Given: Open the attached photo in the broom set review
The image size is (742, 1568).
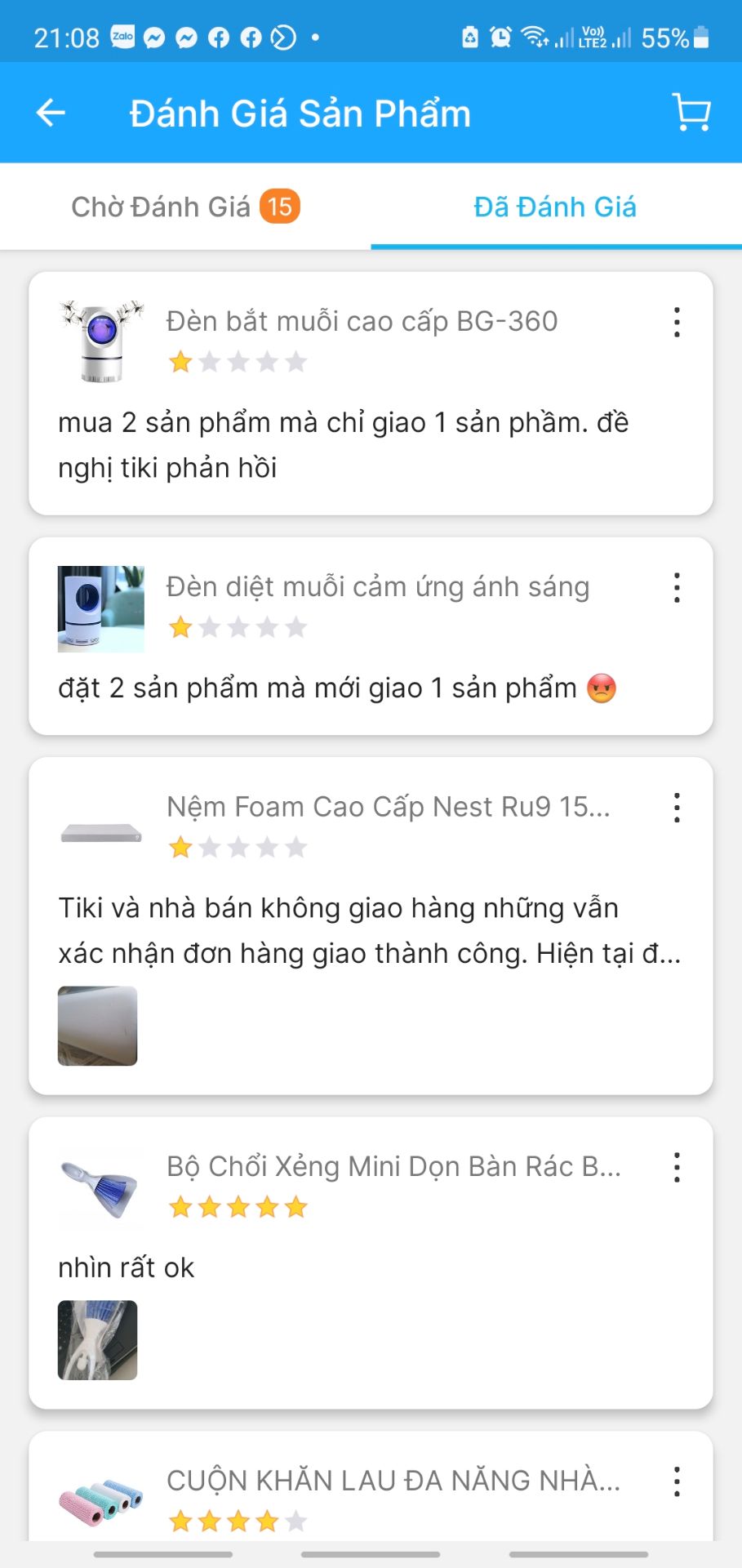Looking at the screenshot, I should point(96,1339).
